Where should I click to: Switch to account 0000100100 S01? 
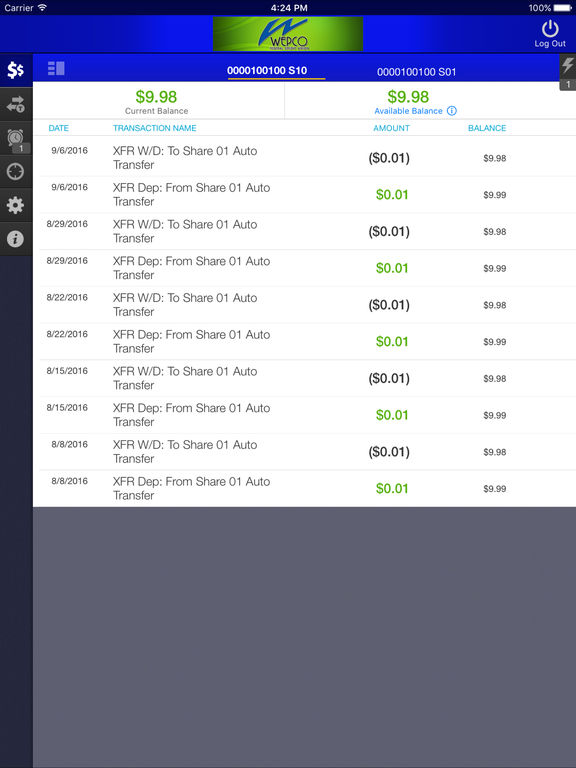[416, 72]
